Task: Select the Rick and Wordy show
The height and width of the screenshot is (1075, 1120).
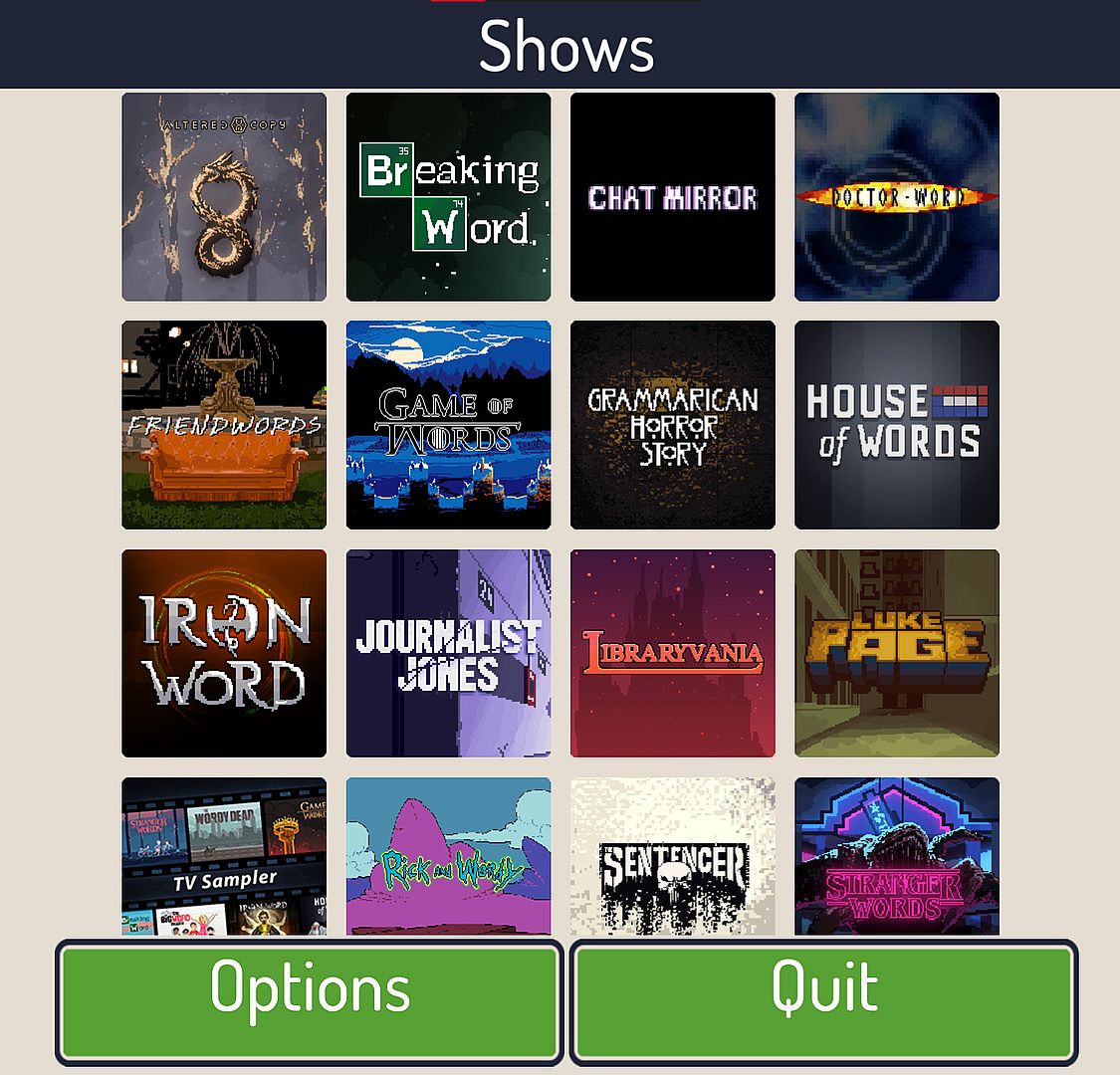Action: tap(448, 856)
